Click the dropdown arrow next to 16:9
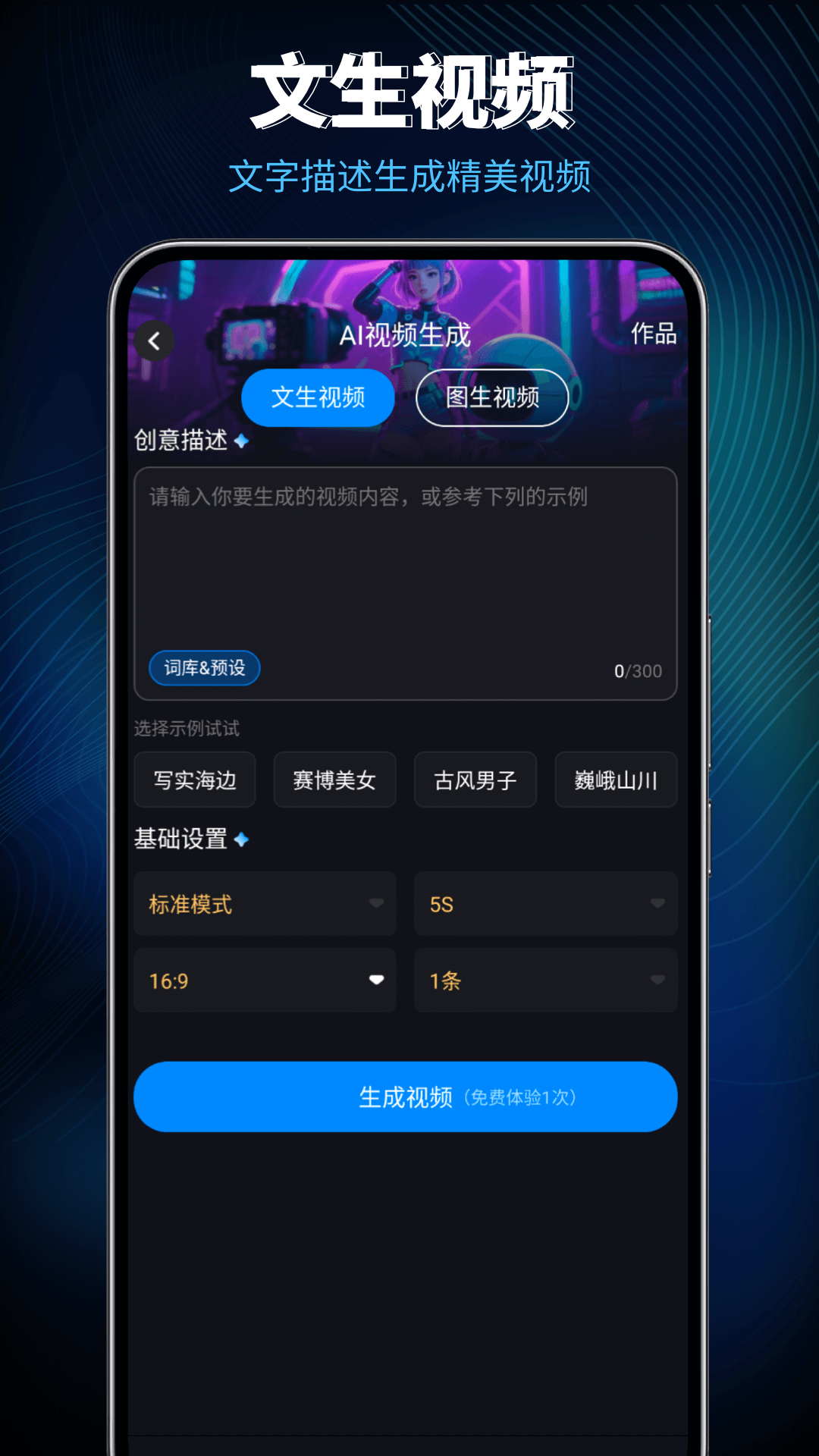The height and width of the screenshot is (1456, 819). 376,980
